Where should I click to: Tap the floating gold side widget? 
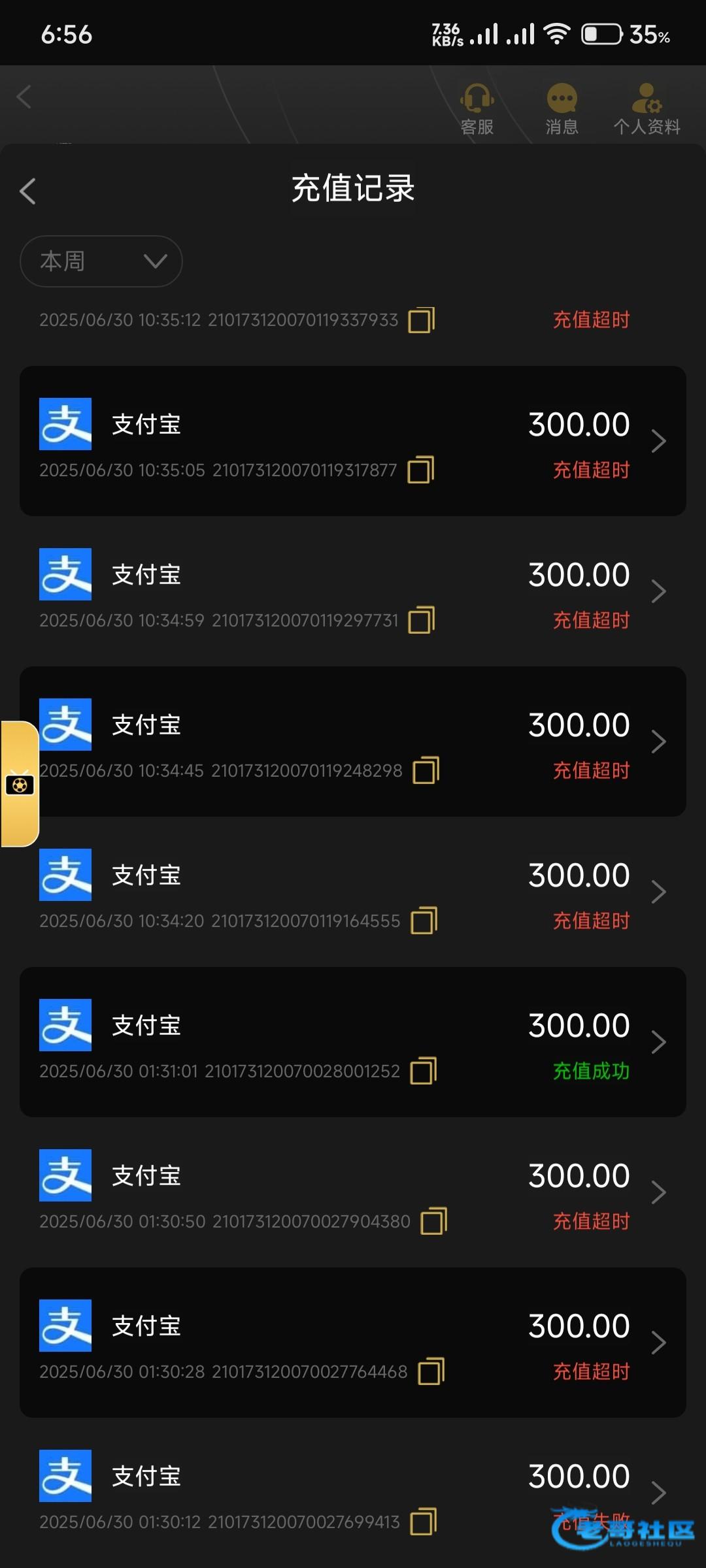click(x=19, y=784)
